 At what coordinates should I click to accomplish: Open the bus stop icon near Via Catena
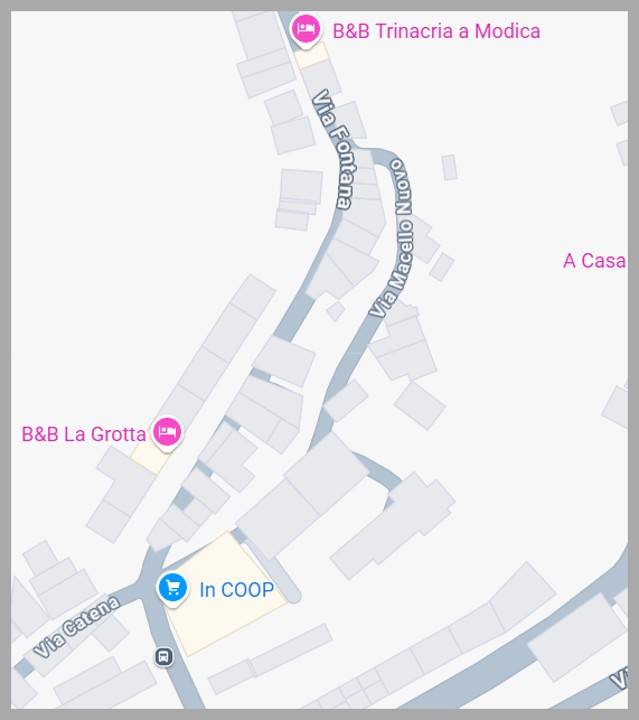[163, 657]
